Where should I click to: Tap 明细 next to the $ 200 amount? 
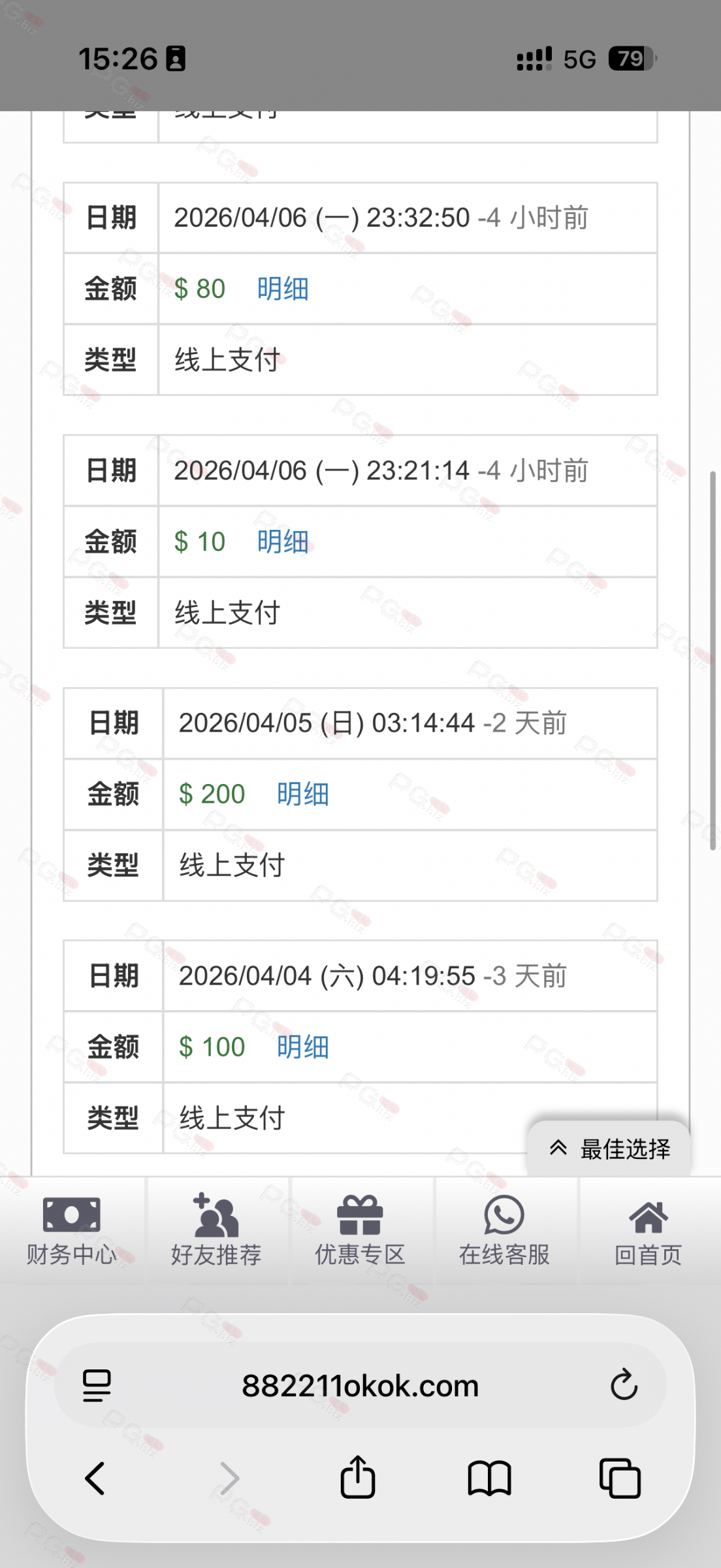pyautogui.click(x=302, y=794)
